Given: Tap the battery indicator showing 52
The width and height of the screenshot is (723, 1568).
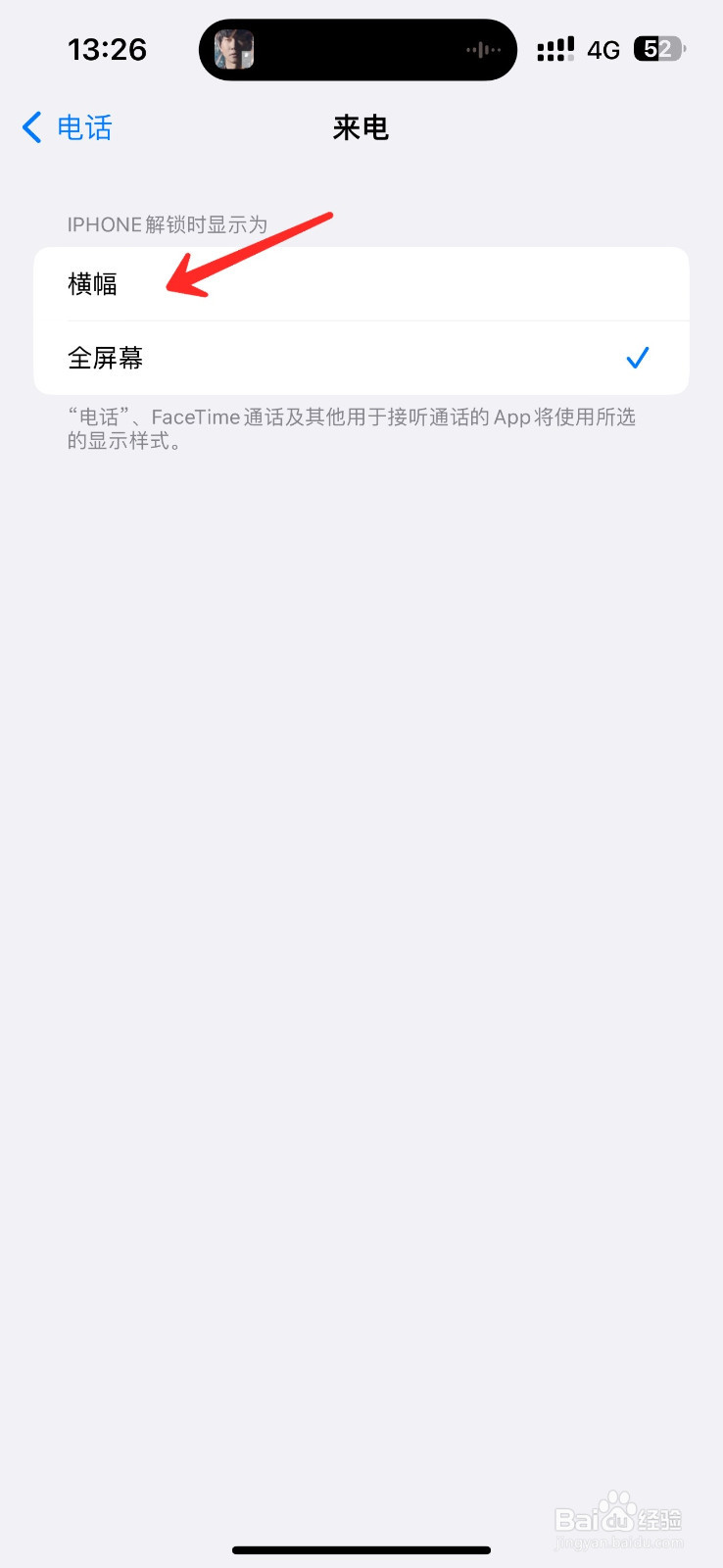Looking at the screenshot, I should [657, 48].
